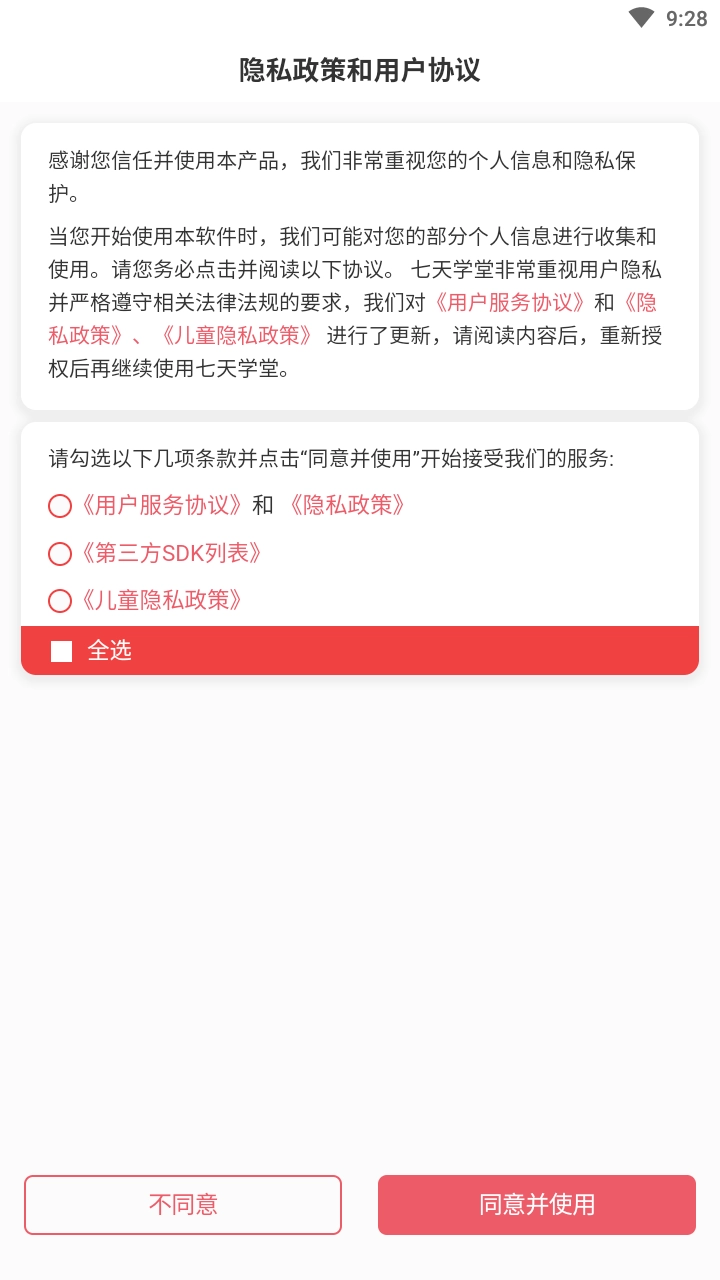Screen dimensions: 720x1280
Task: Select the radio button for 《第三方SDK列表》
Action: (x=59, y=554)
